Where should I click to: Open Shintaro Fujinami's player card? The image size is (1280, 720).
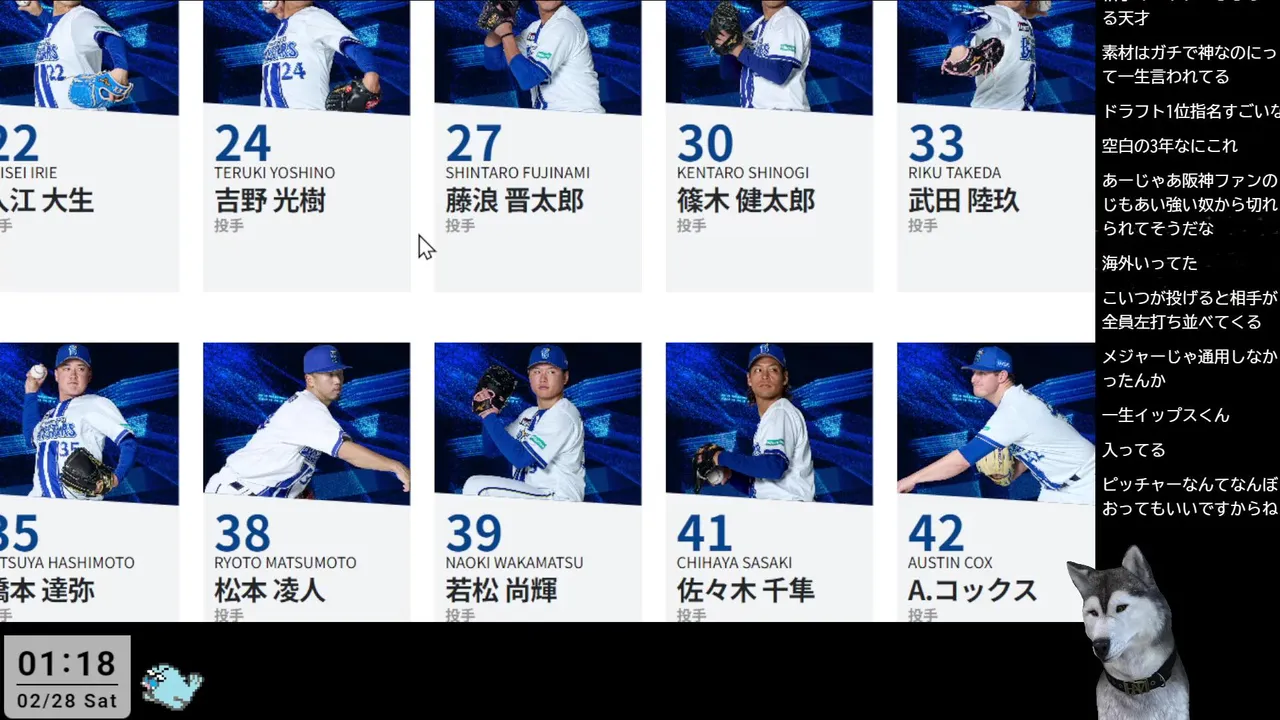pos(537,150)
